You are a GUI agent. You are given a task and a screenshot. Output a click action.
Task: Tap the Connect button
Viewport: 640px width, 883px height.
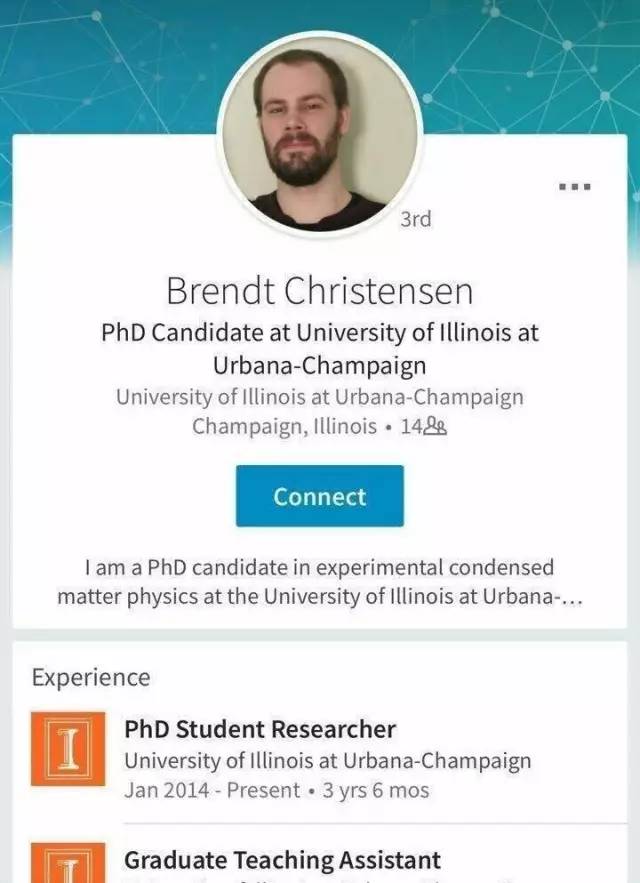[320, 496]
